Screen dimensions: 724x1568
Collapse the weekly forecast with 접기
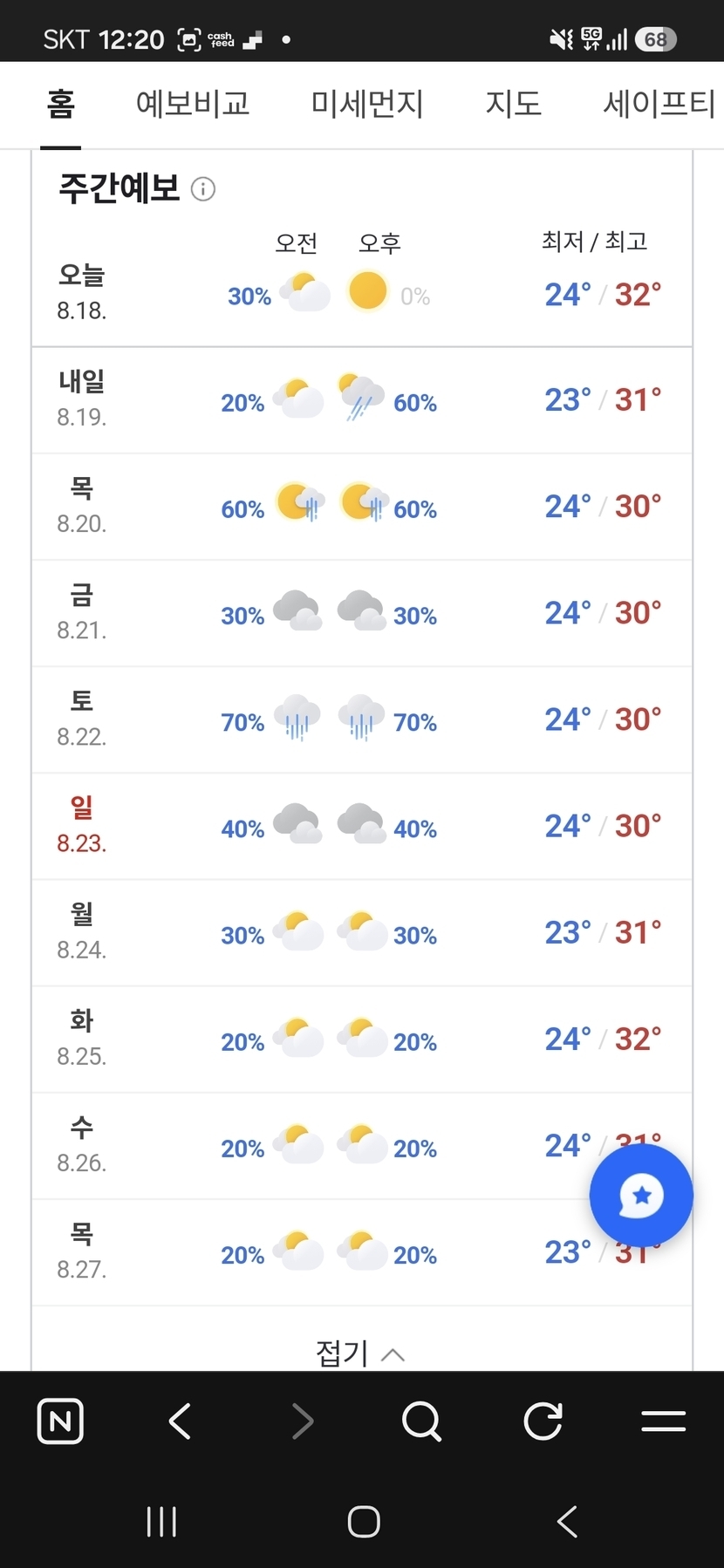point(360,1353)
